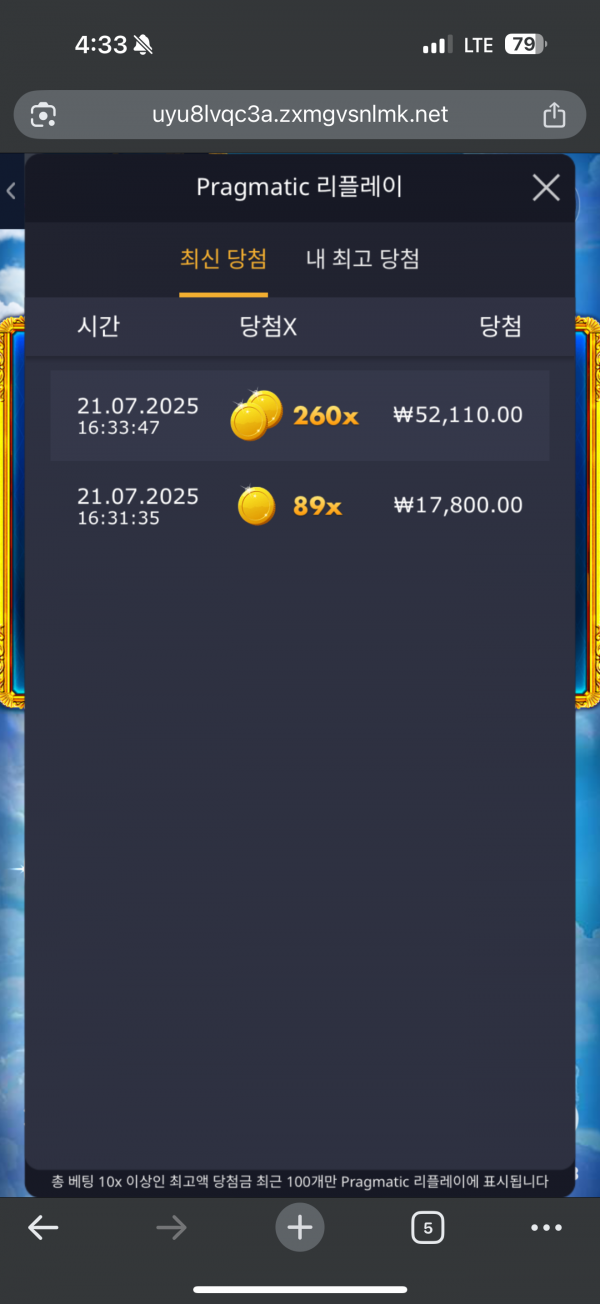The height and width of the screenshot is (1304, 600).
Task: Open the browser overflow menu
Action: click(547, 1228)
